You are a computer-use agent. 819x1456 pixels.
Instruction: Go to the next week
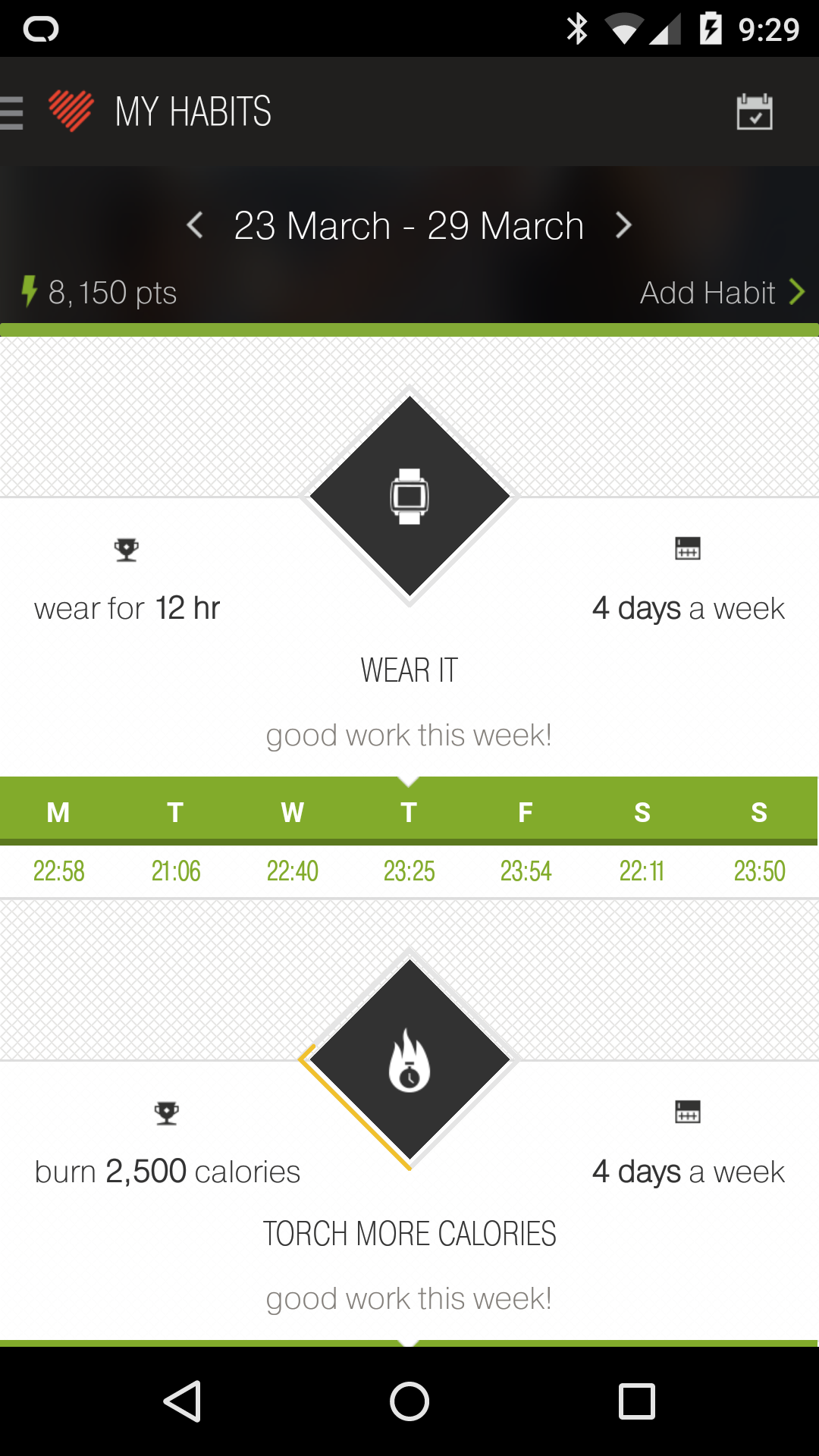(x=623, y=225)
